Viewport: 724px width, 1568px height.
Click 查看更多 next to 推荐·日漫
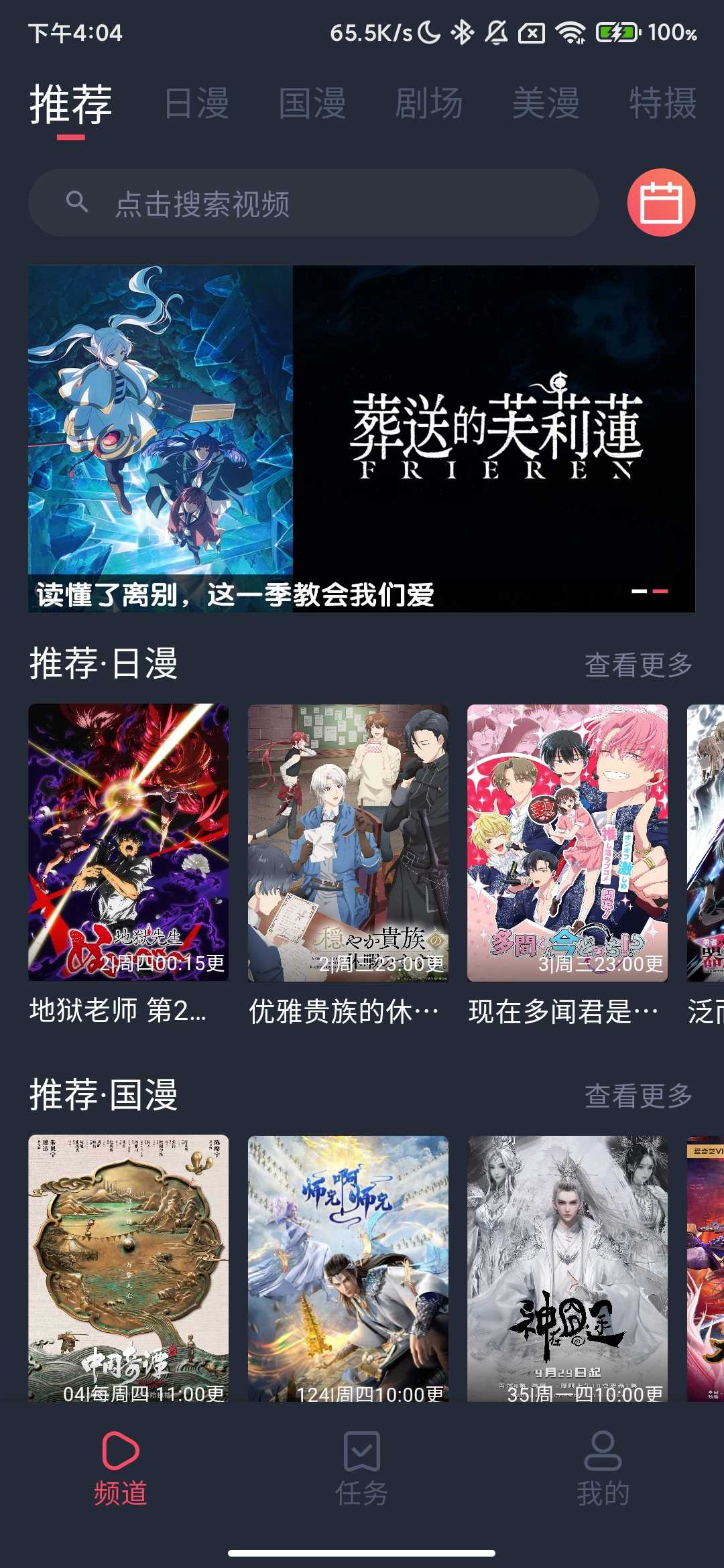pyautogui.click(x=638, y=663)
